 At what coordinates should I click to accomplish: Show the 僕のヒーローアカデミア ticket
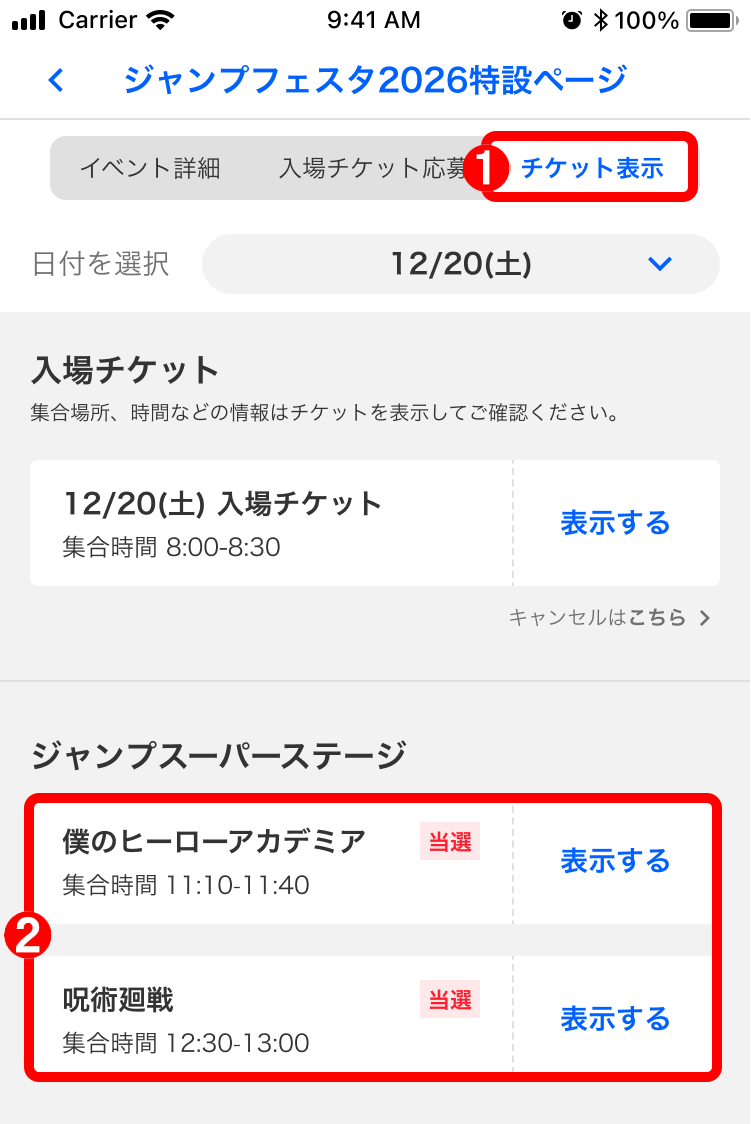(x=615, y=861)
